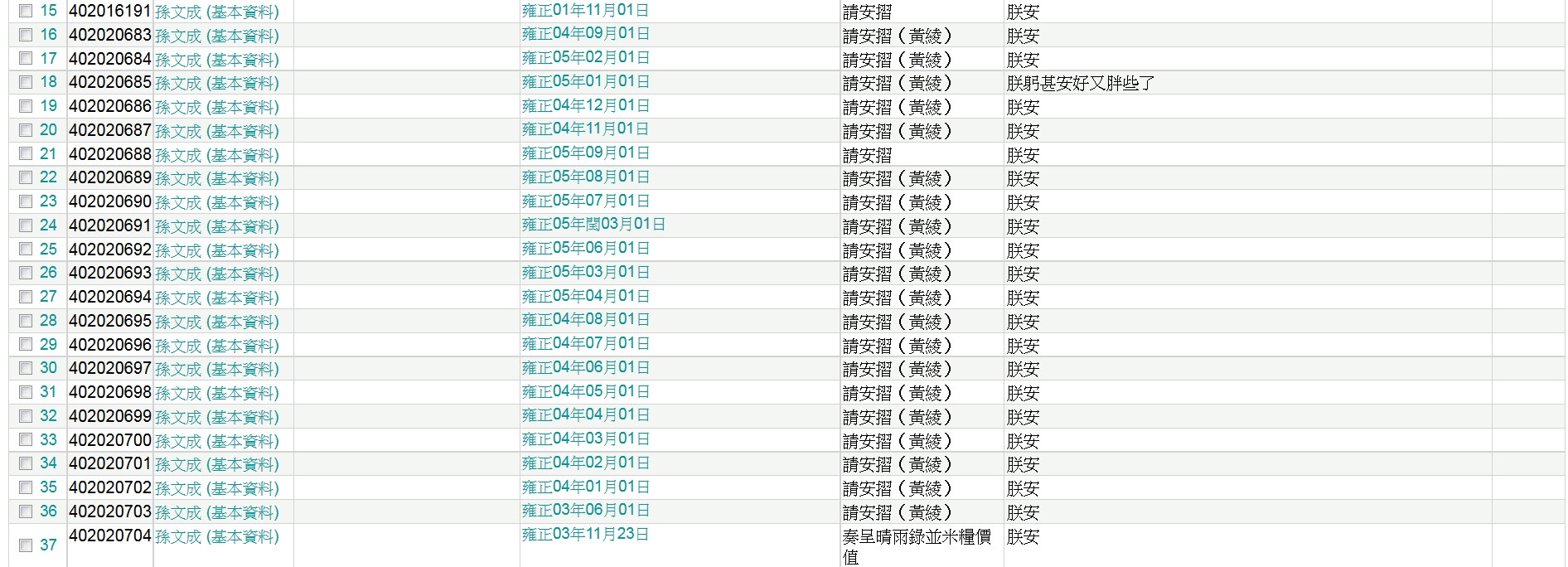Select the checkbox of row 27
The height and width of the screenshot is (567, 1568).
pyautogui.click(x=26, y=297)
